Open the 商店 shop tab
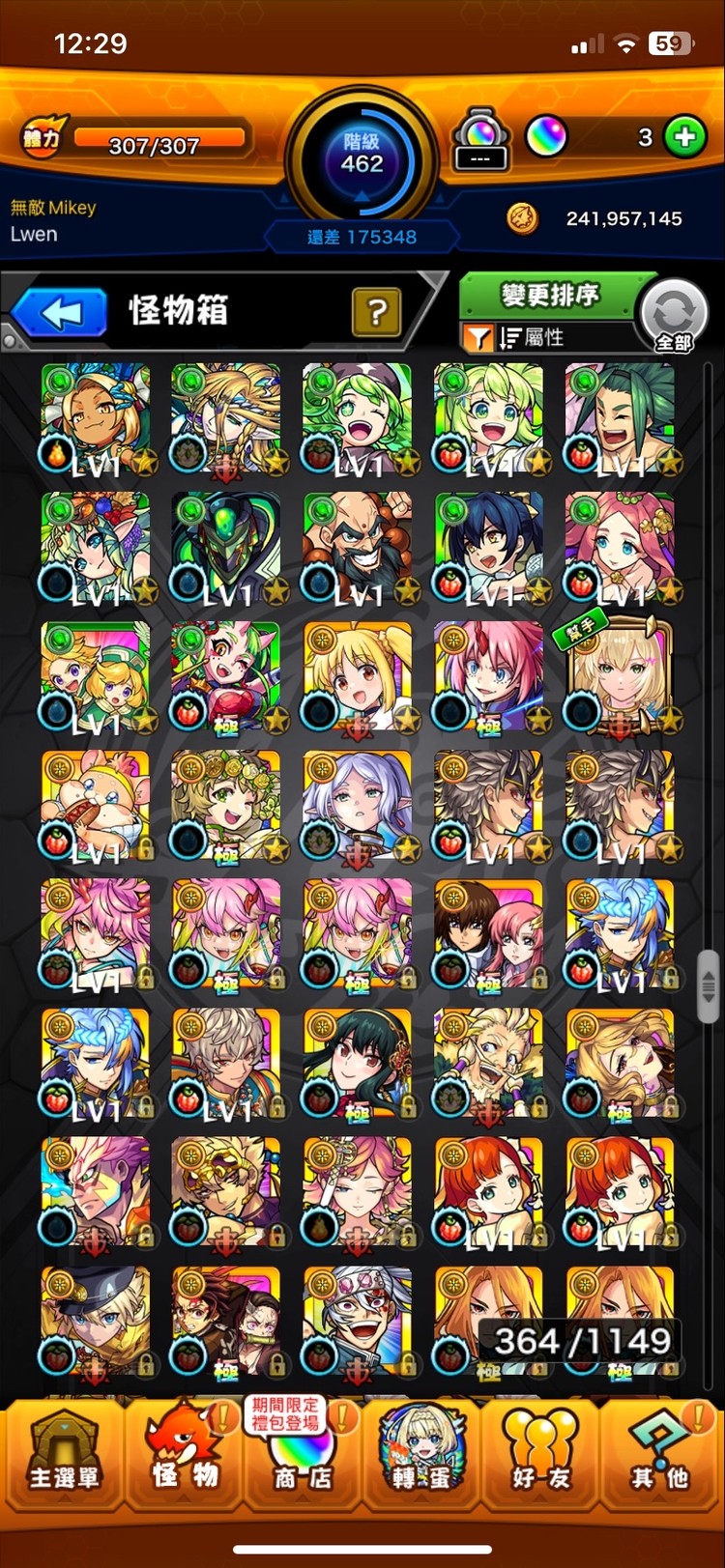Image resolution: width=725 pixels, height=1568 pixels. [x=302, y=1450]
